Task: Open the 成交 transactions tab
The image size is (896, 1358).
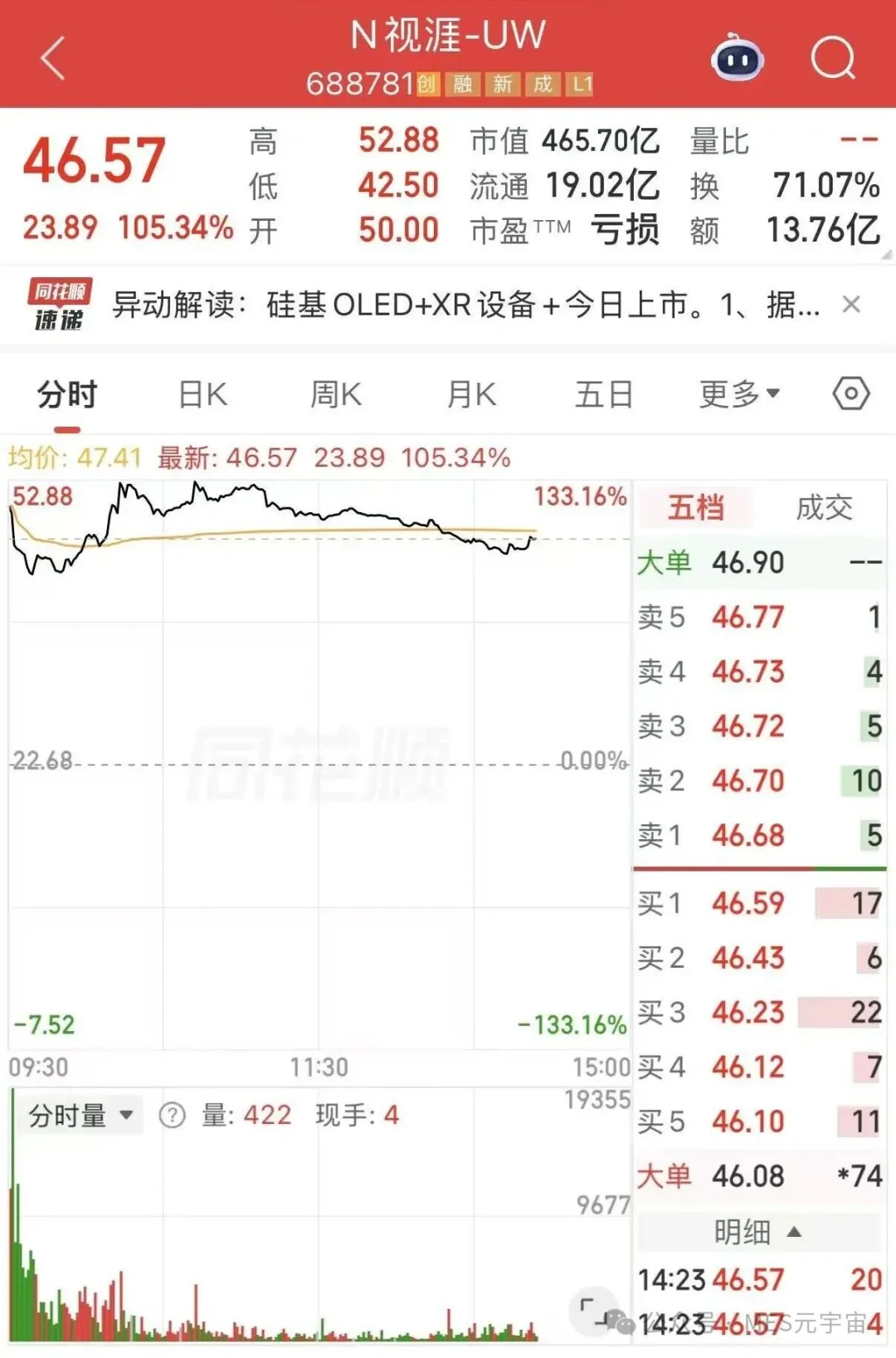Action: tap(823, 508)
